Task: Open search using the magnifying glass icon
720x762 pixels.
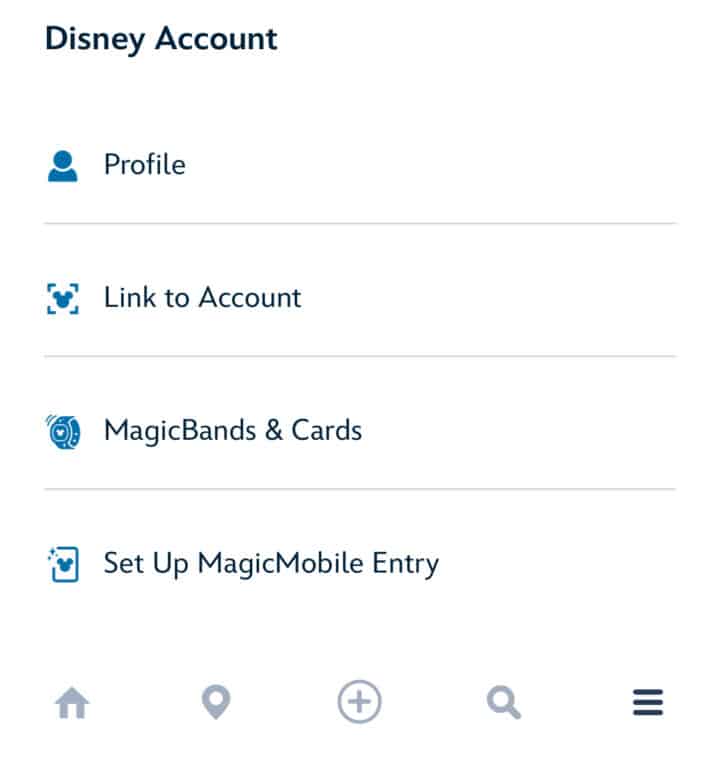Action: coord(503,703)
